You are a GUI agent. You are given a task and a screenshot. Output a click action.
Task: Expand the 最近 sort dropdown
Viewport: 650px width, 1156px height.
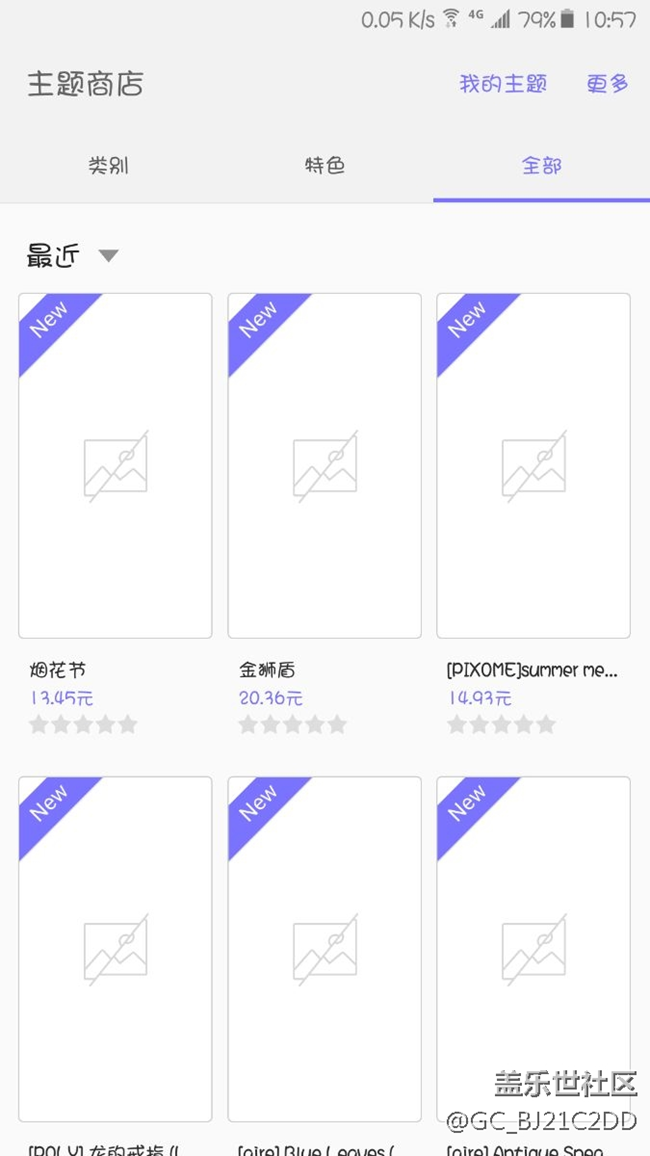(72, 256)
